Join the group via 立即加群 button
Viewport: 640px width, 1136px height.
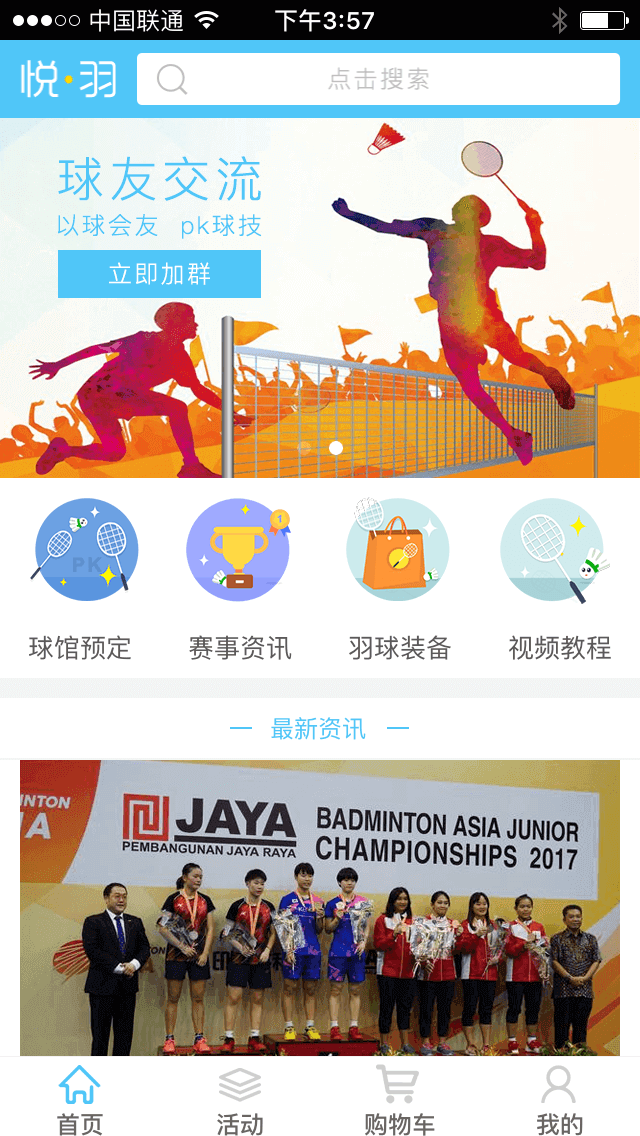pos(159,274)
